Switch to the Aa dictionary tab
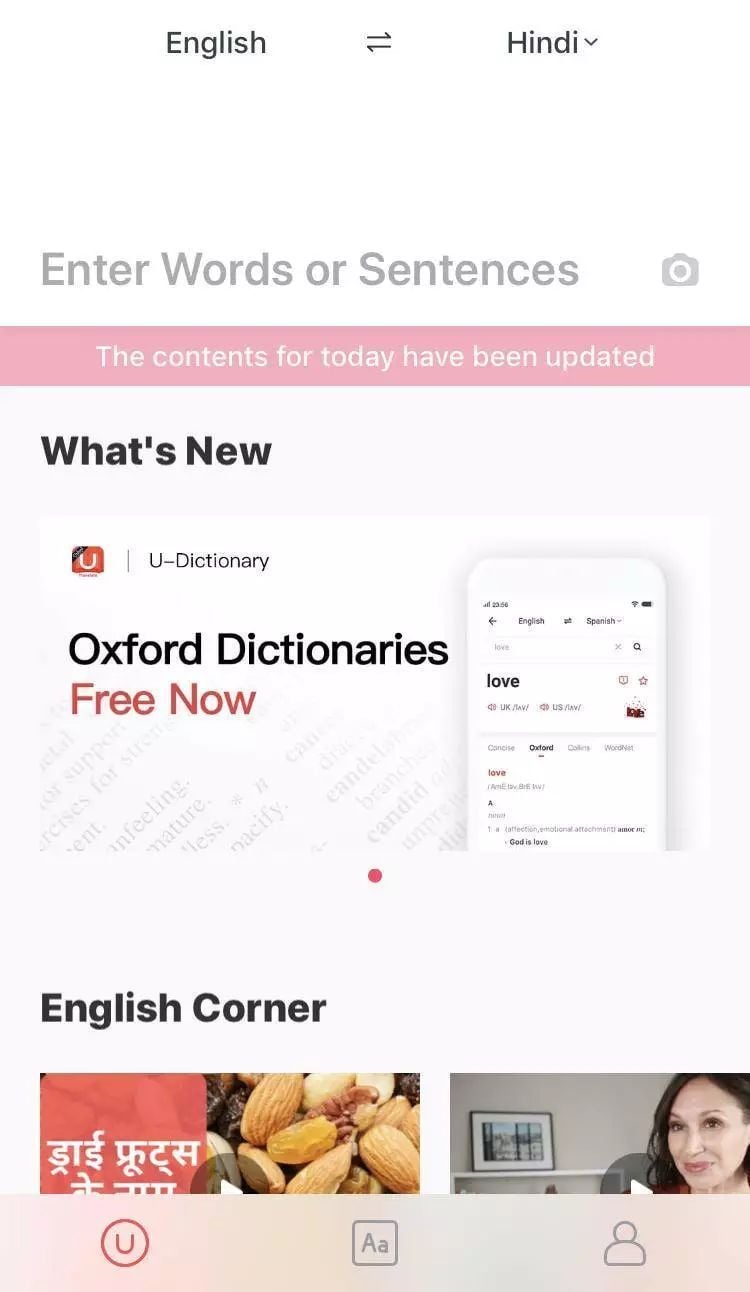Viewport: 750px width, 1292px height. (x=375, y=1244)
